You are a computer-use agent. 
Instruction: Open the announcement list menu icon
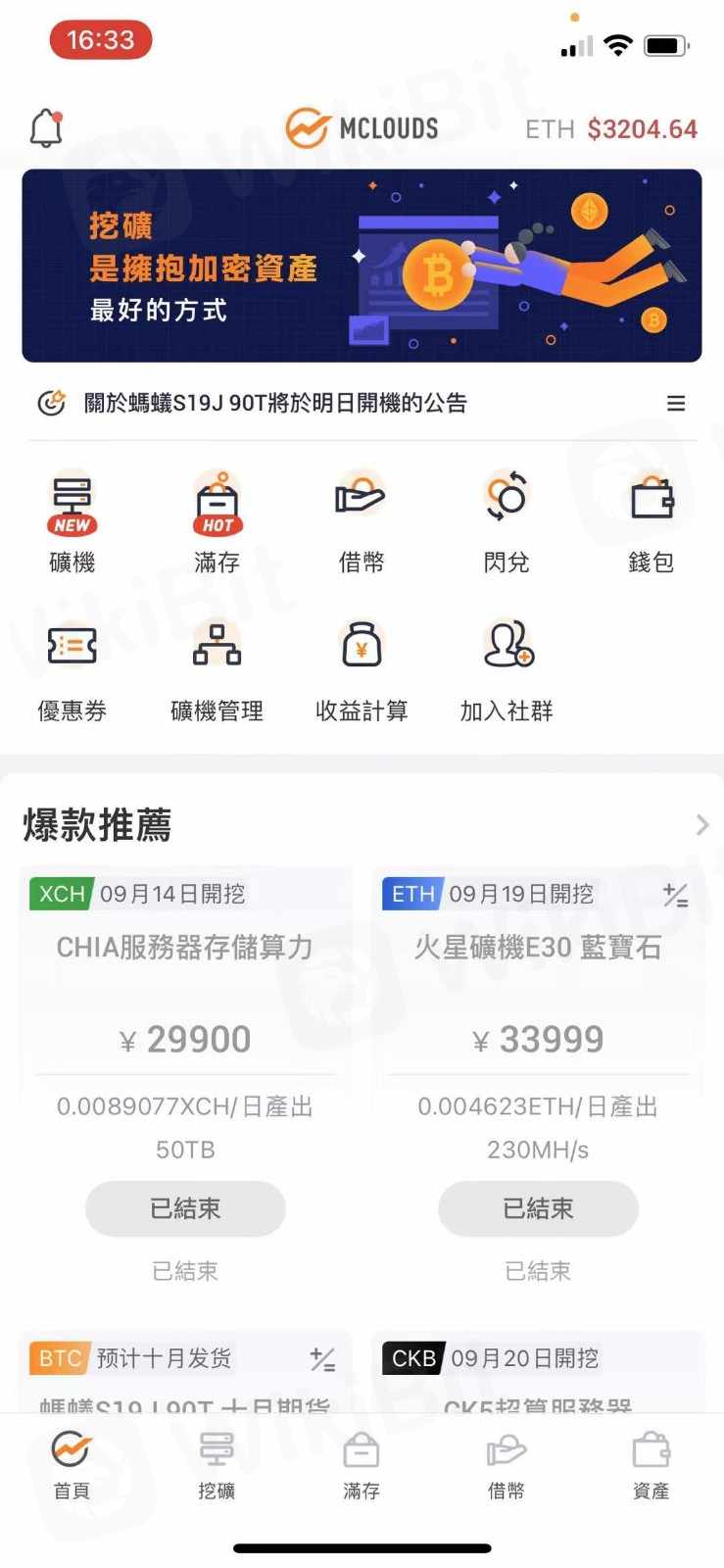pyautogui.click(x=676, y=404)
